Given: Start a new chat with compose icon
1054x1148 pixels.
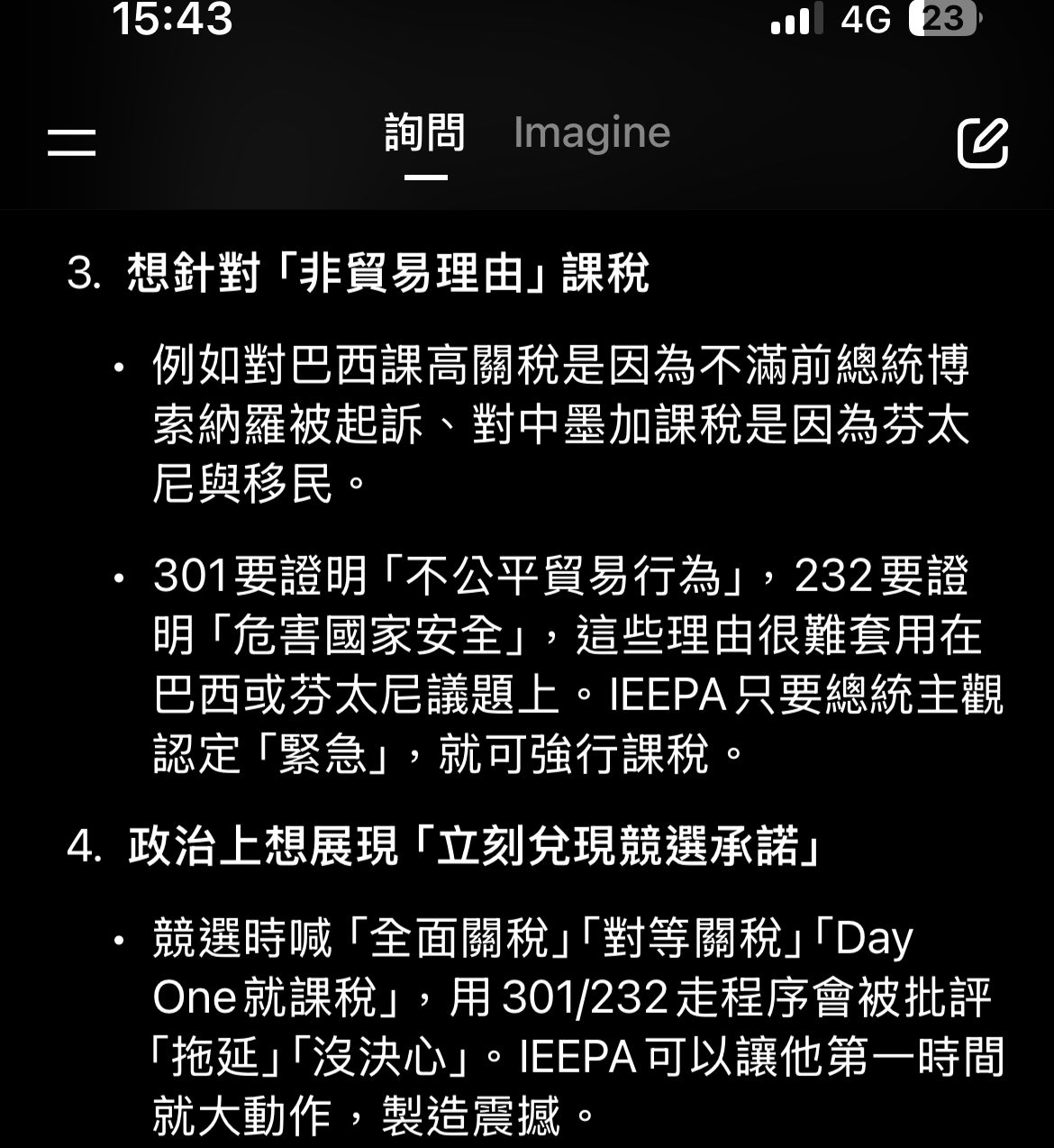Looking at the screenshot, I should pos(982,142).
